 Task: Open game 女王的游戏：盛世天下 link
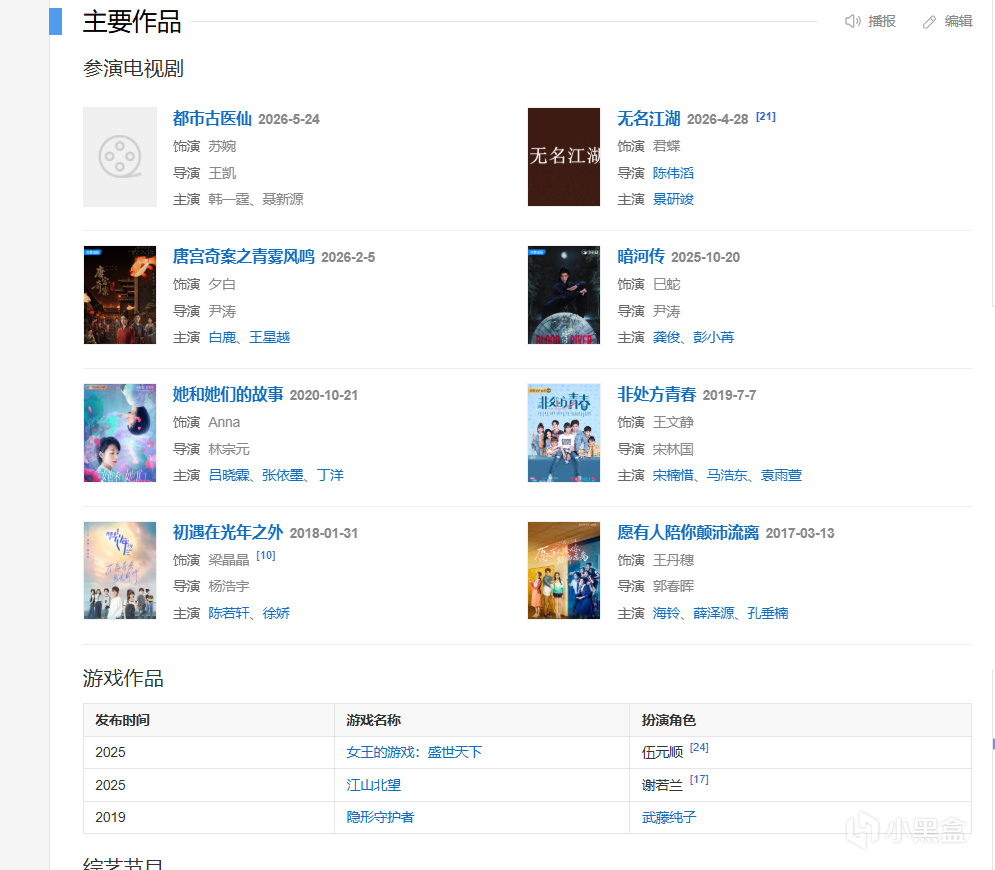414,752
